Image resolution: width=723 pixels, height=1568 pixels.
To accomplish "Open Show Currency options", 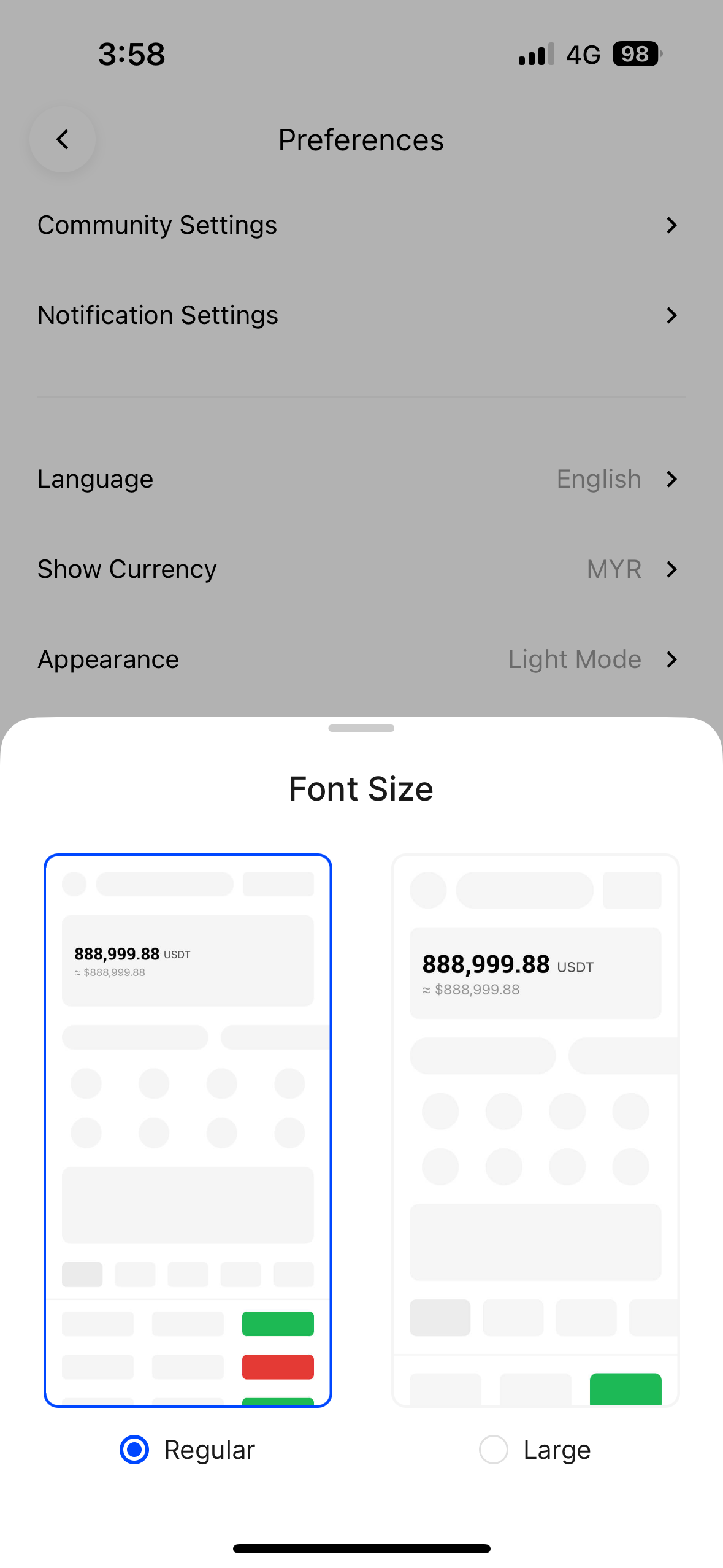I will pyautogui.click(x=361, y=569).
